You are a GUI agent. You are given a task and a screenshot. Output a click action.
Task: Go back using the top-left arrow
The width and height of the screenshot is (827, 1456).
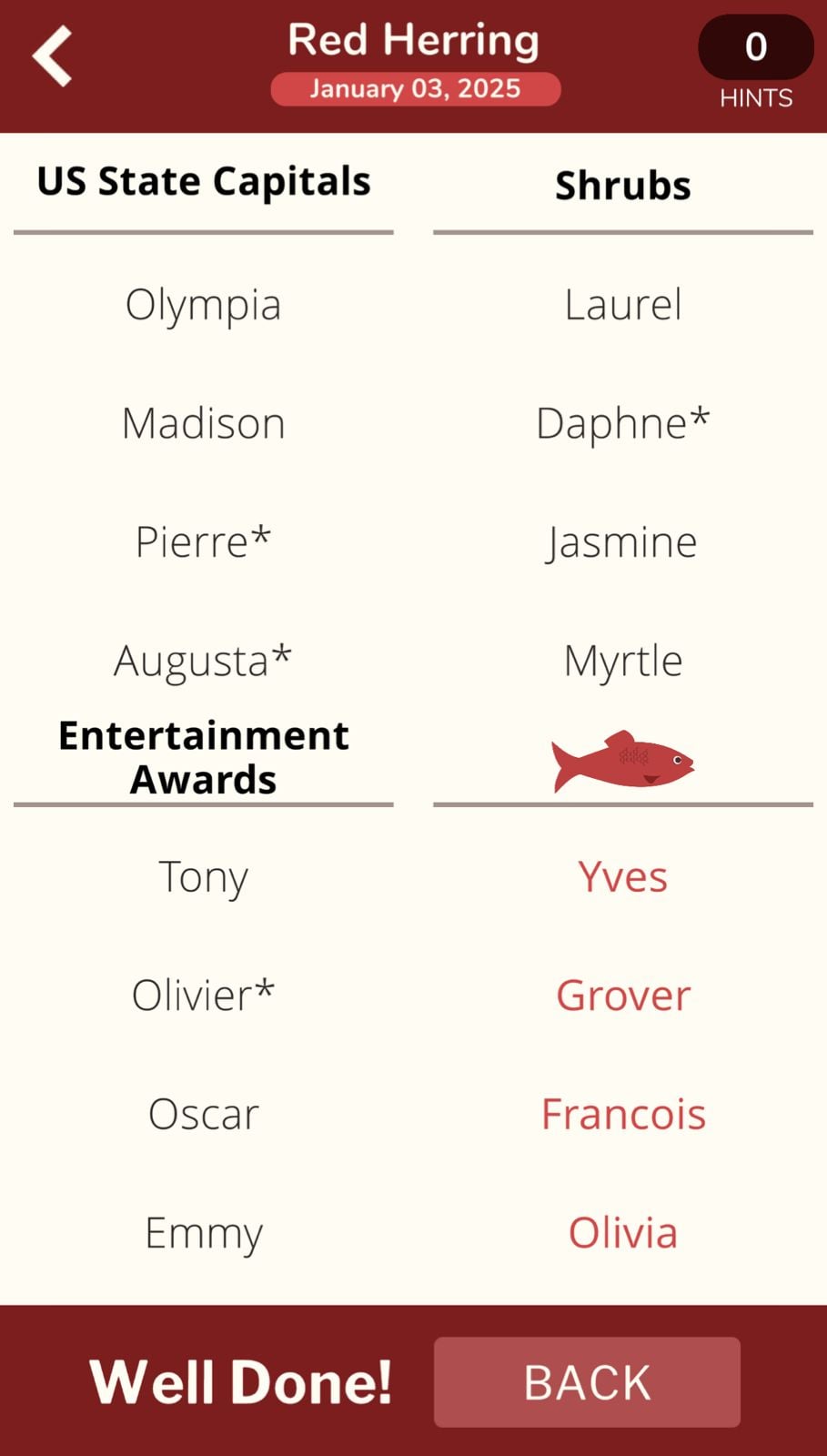tap(53, 56)
